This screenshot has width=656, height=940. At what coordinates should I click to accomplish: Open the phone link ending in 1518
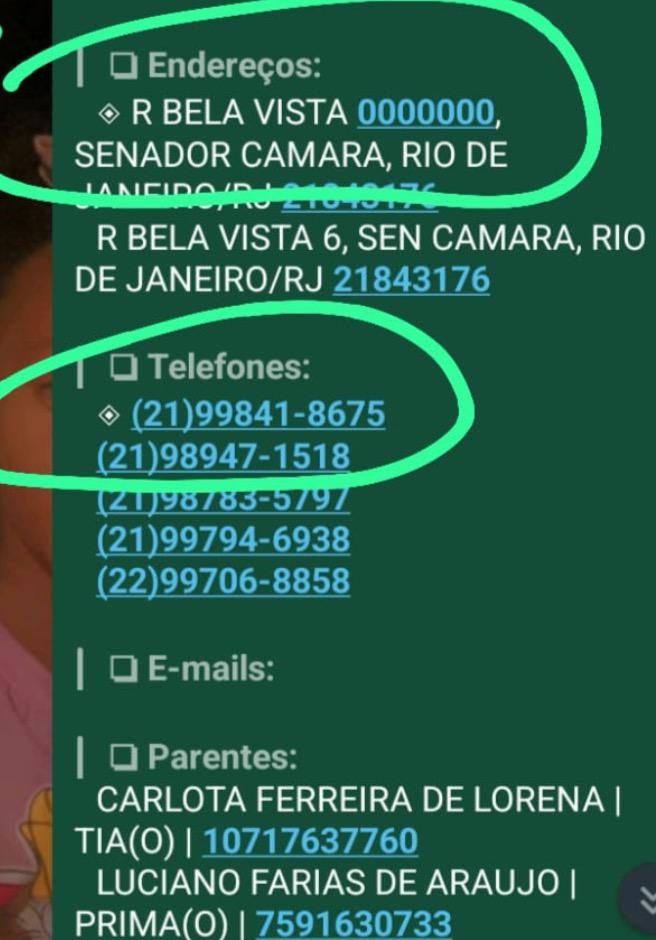223,457
